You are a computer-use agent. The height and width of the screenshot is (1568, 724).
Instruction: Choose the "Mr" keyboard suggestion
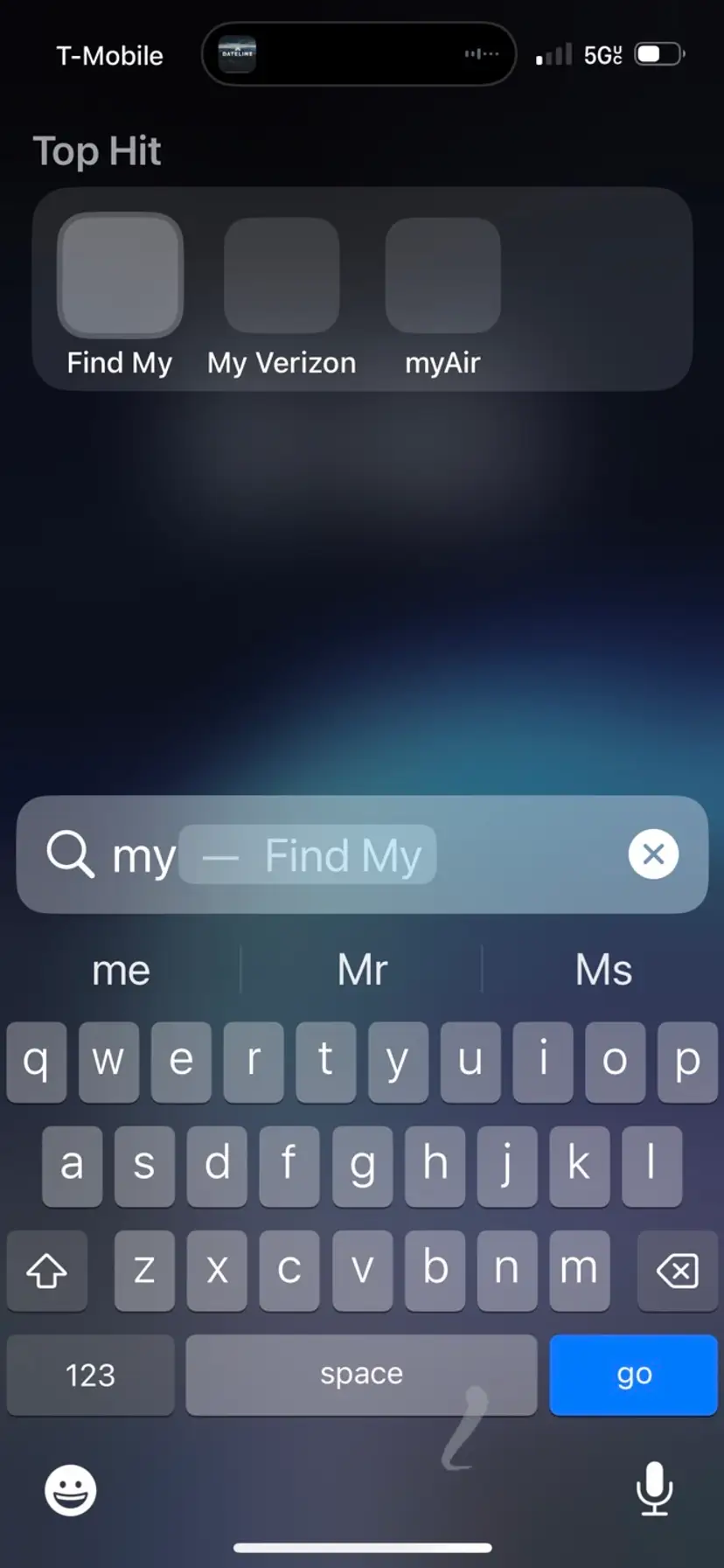362,970
